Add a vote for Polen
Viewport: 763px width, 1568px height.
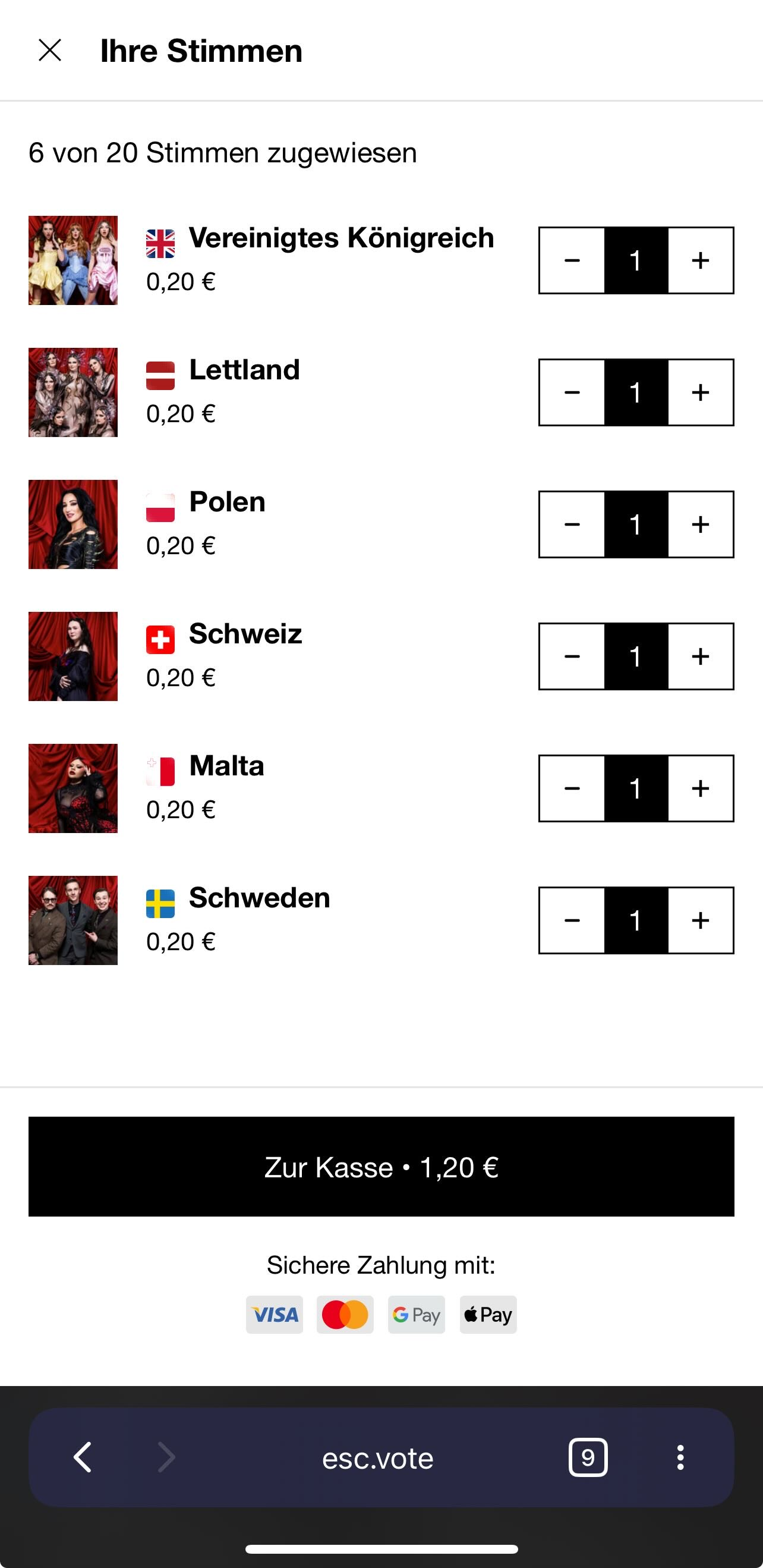[x=701, y=524]
